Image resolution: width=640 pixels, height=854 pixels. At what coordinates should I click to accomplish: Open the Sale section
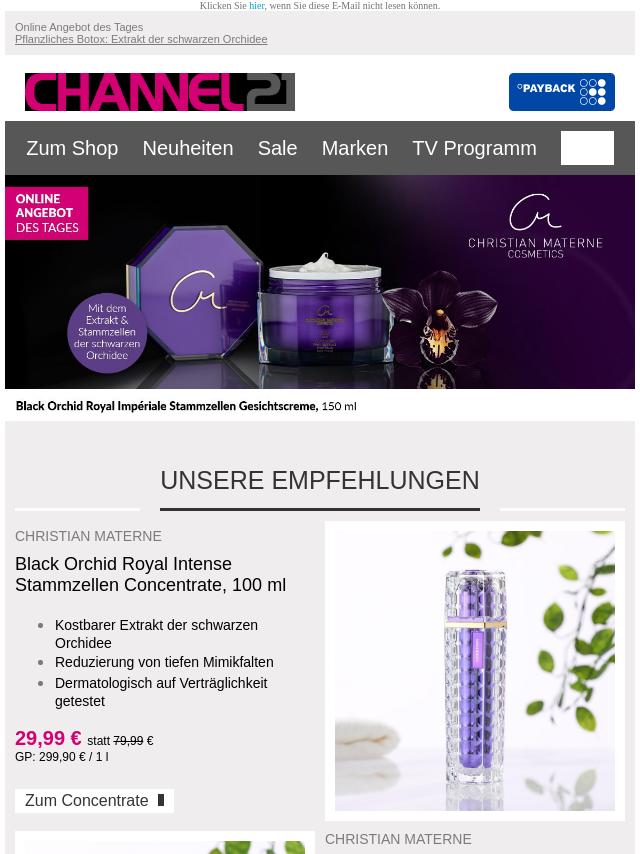[x=277, y=148]
